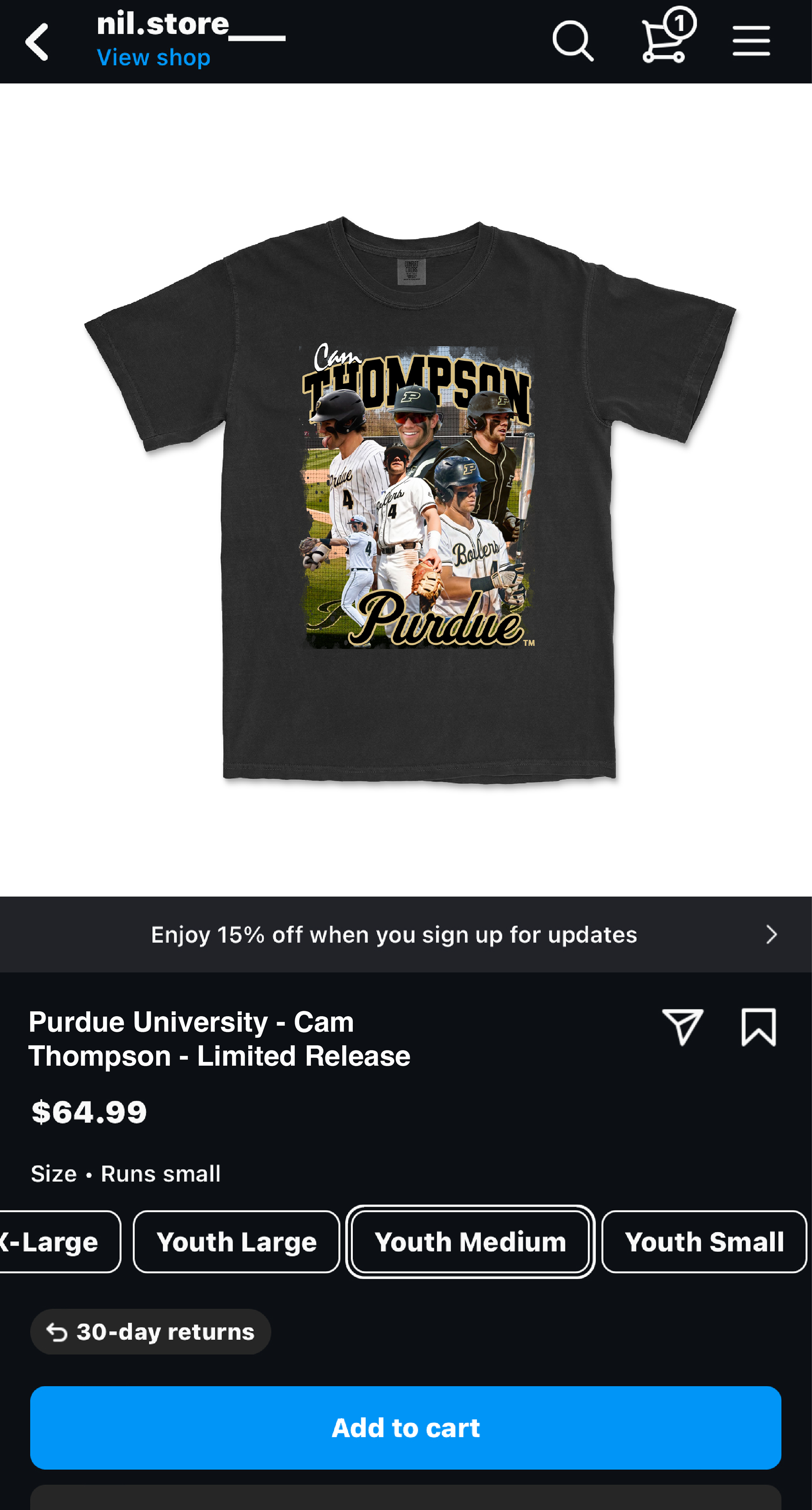The height and width of the screenshot is (1510, 812).
Task: Search the nil.store shop
Action: (x=572, y=41)
